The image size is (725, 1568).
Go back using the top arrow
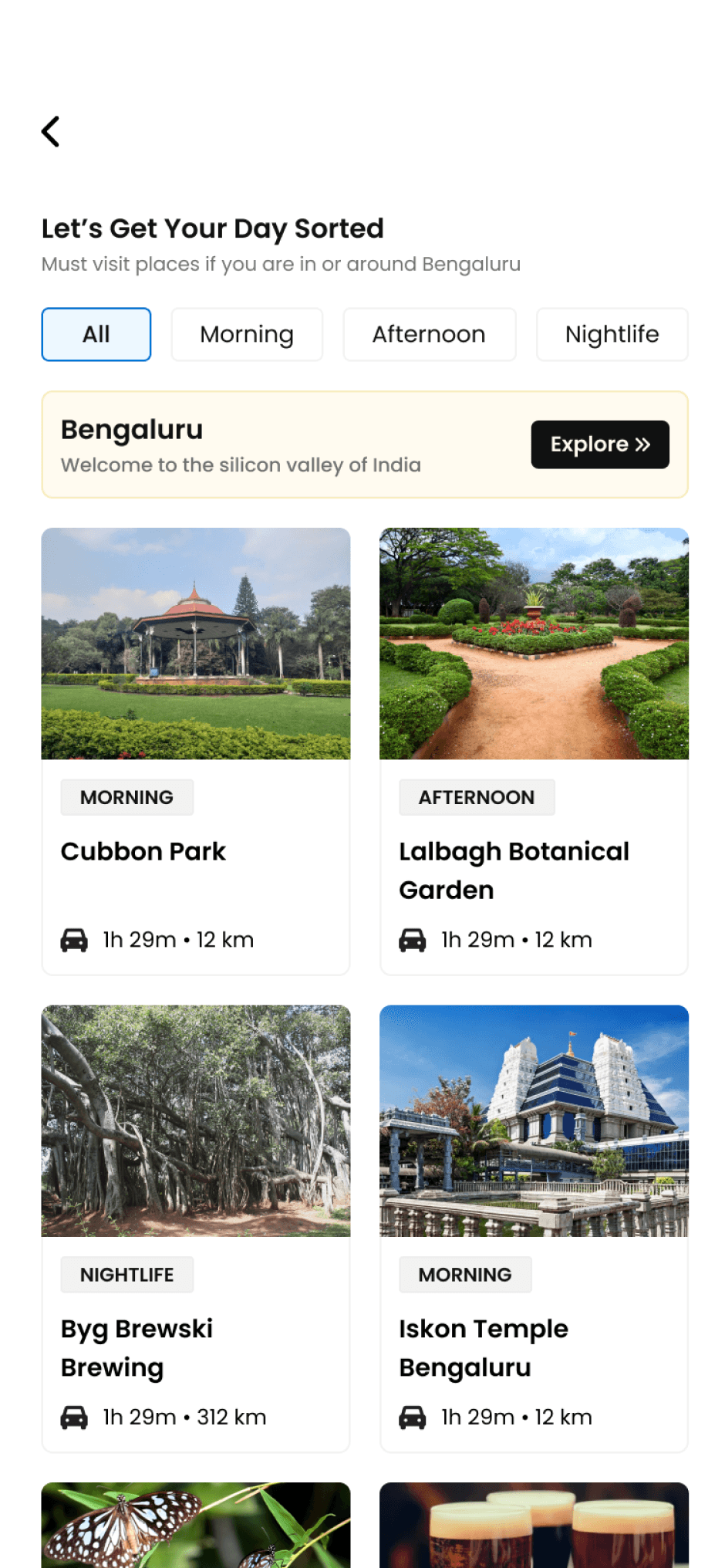51,132
